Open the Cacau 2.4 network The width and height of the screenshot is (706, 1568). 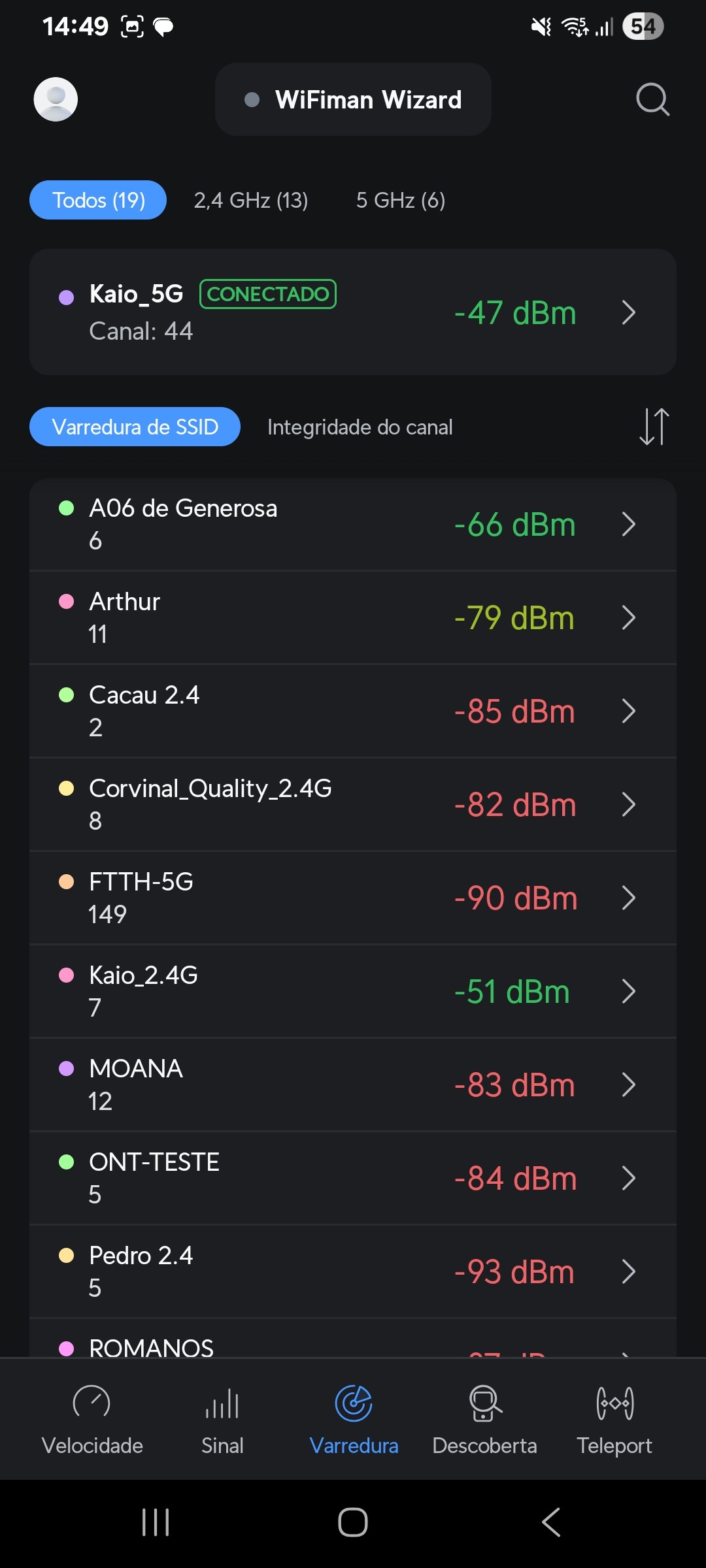353,711
